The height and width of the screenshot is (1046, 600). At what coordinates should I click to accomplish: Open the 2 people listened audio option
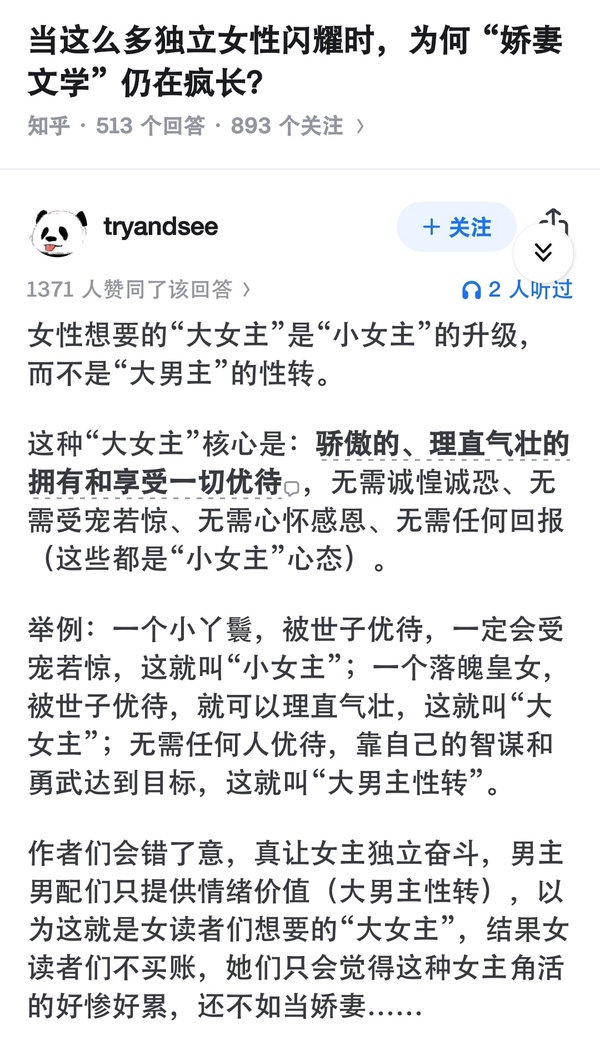(x=517, y=289)
